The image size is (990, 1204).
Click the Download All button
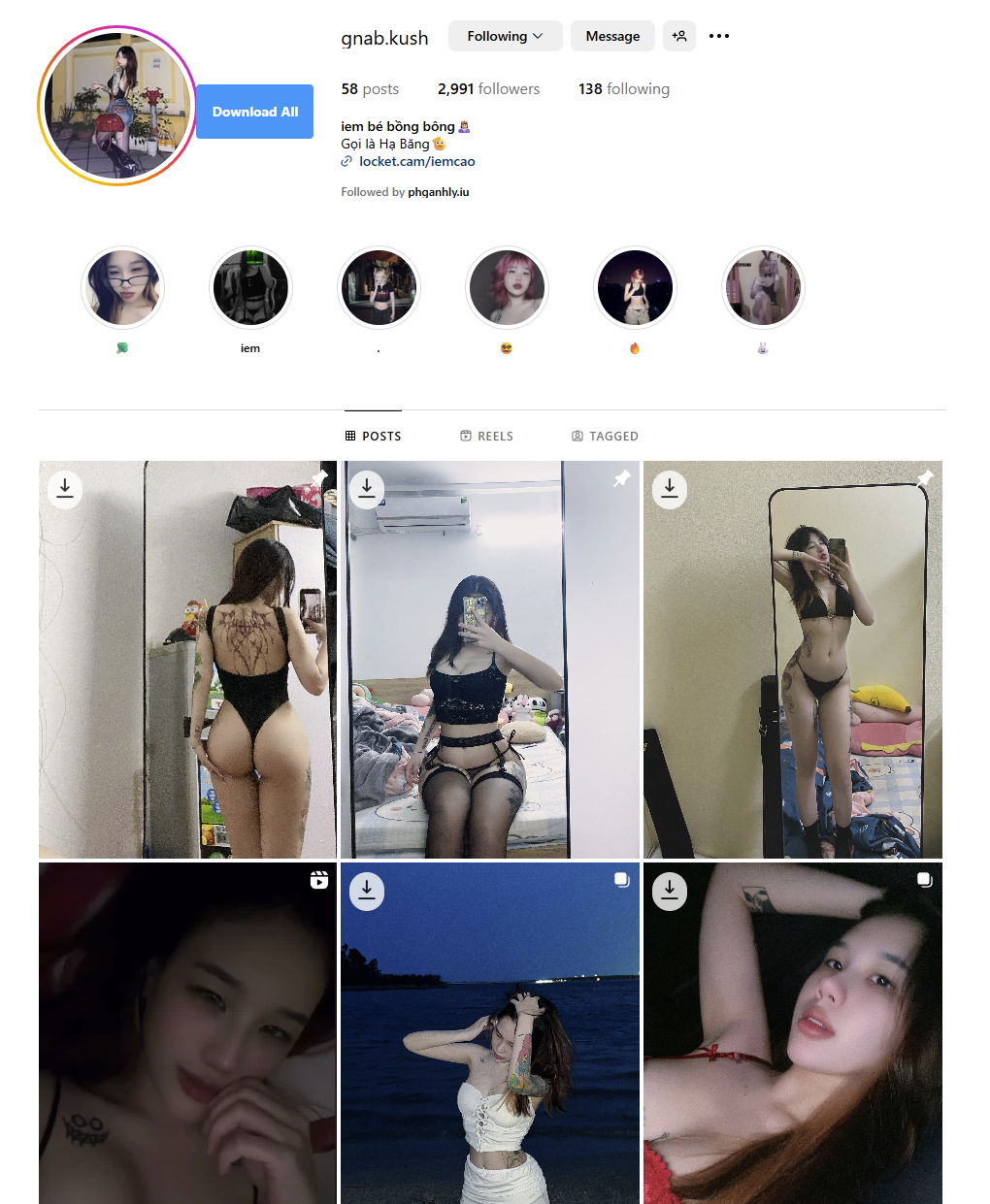(x=254, y=112)
